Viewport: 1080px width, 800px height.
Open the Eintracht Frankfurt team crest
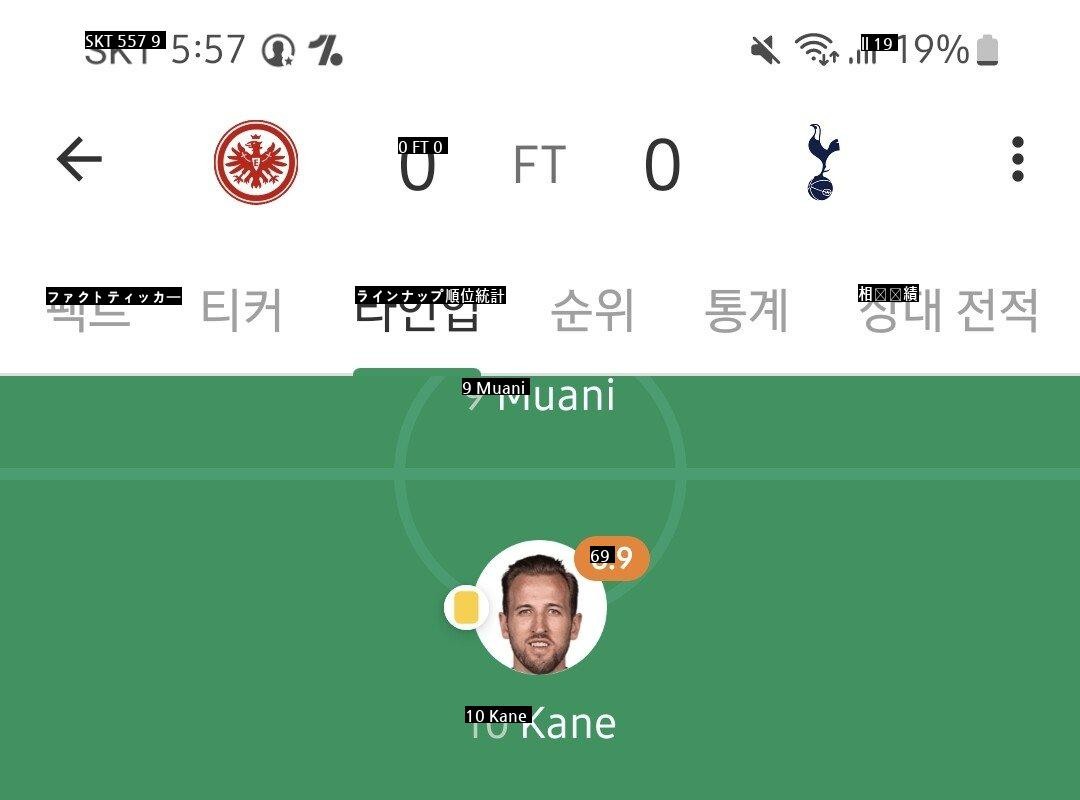click(256, 162)
